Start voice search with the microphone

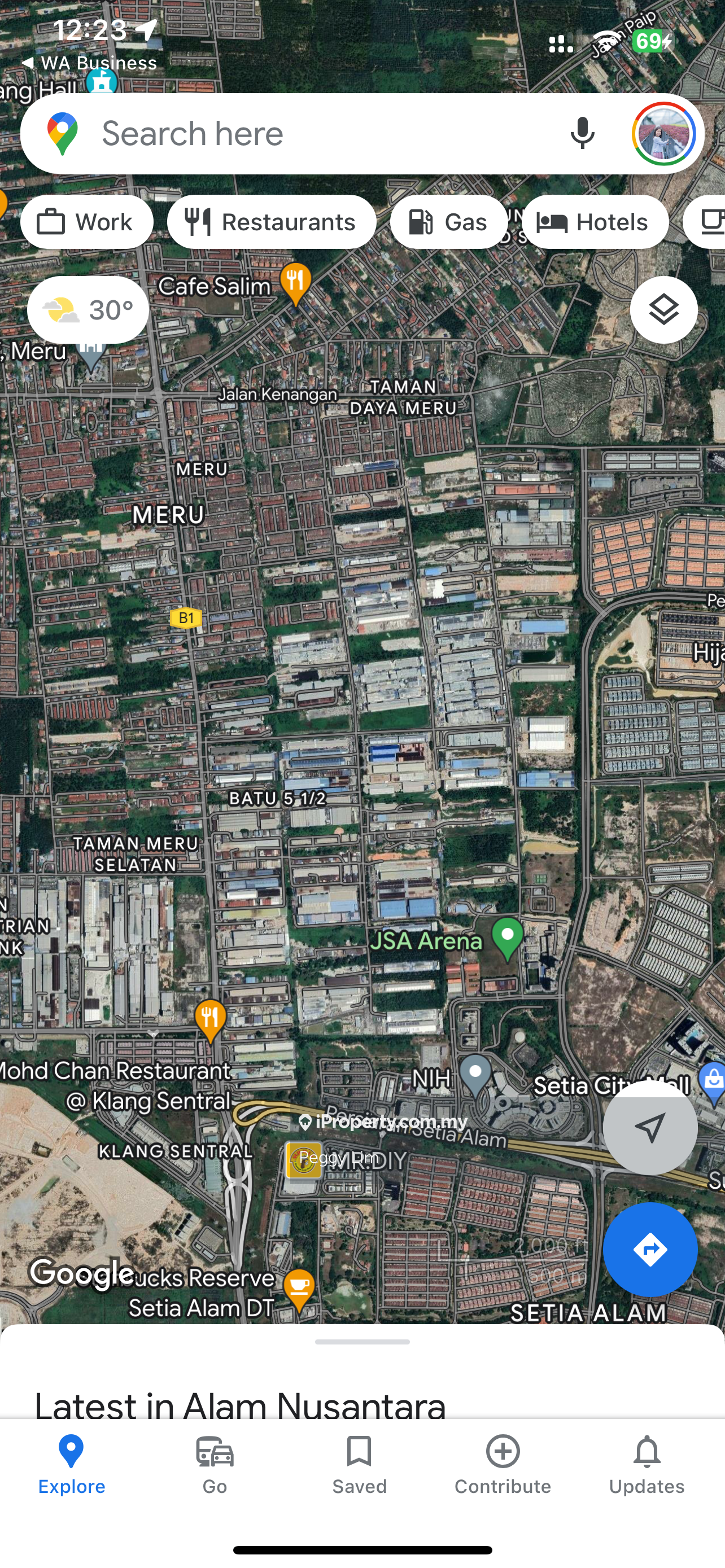point(582,133)
